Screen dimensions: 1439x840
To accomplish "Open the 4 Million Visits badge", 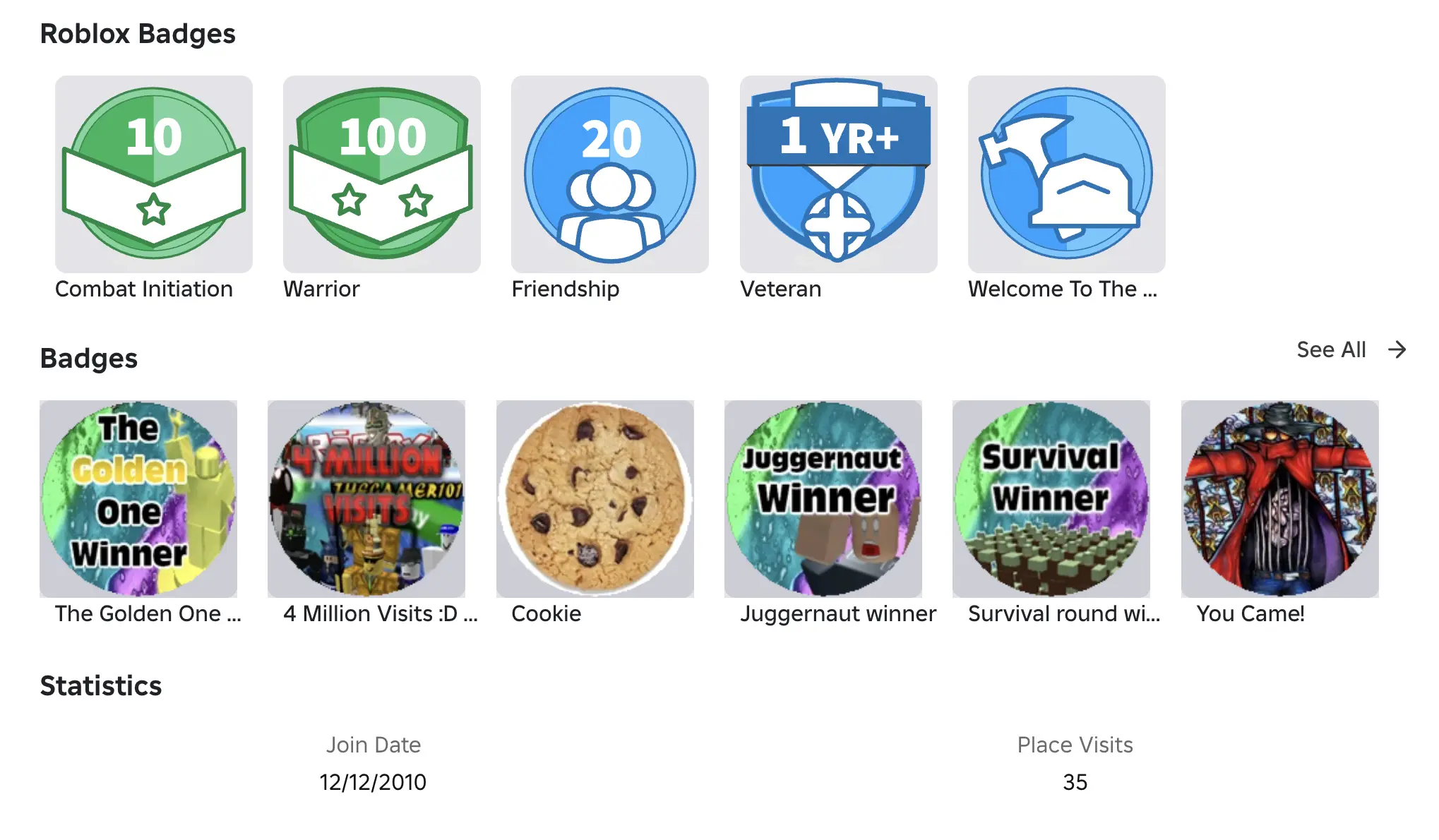I will click(366, 499).
